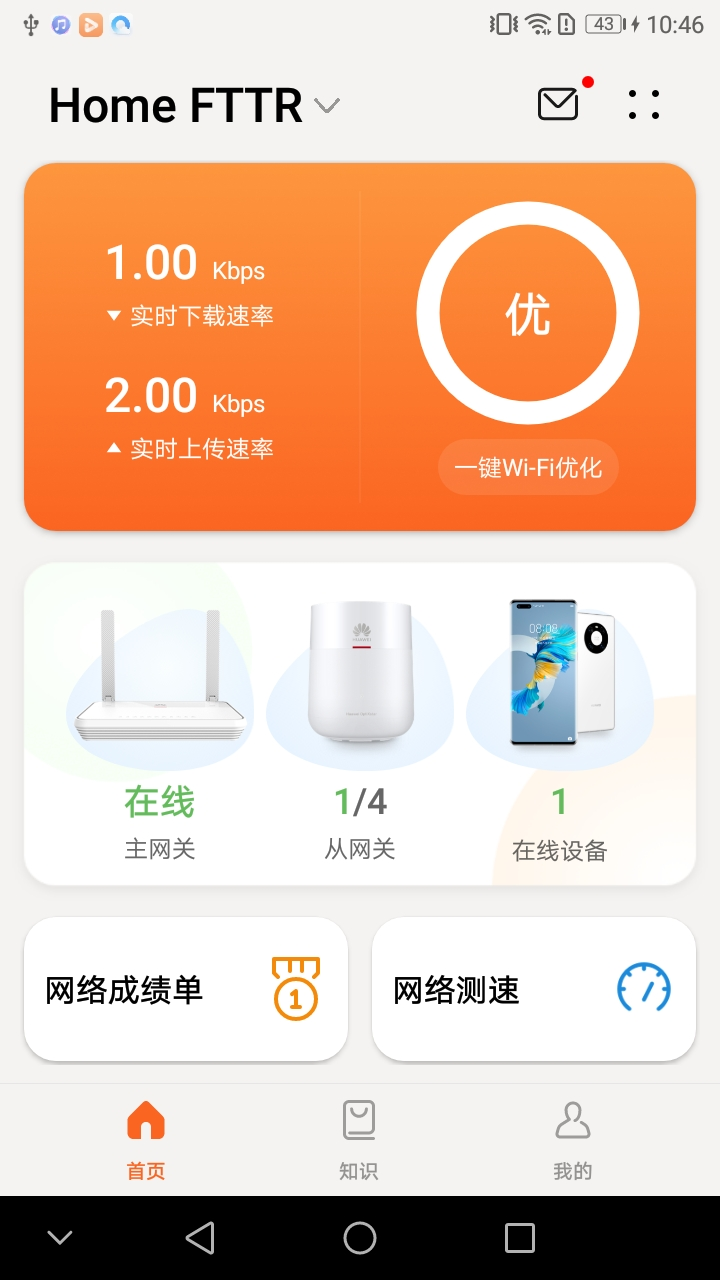
Task: Open the system recent apps view
Action: click(x=520, y=1238)
